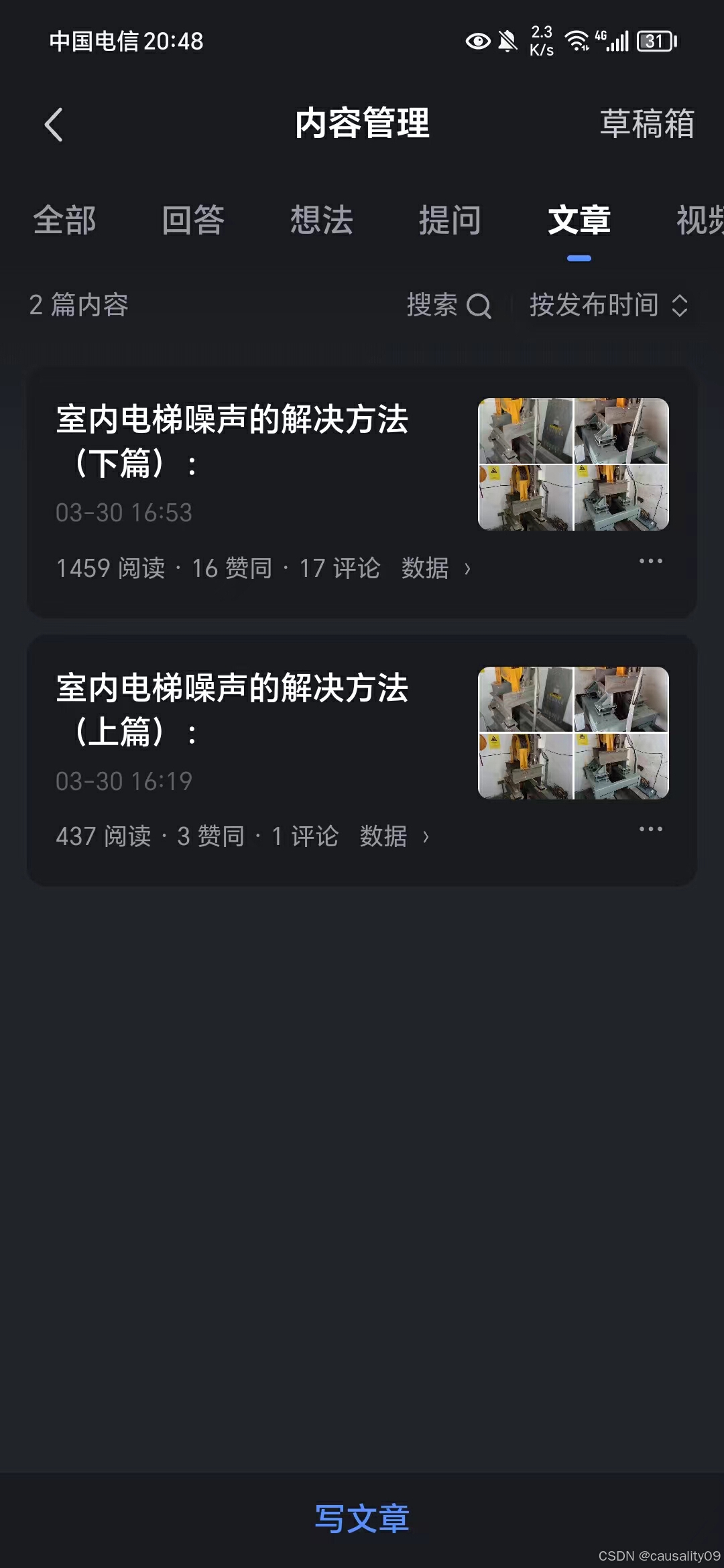The image size is (724, 1568).
Task: Open more options for the 上篇 article
Action: point(650,830)
